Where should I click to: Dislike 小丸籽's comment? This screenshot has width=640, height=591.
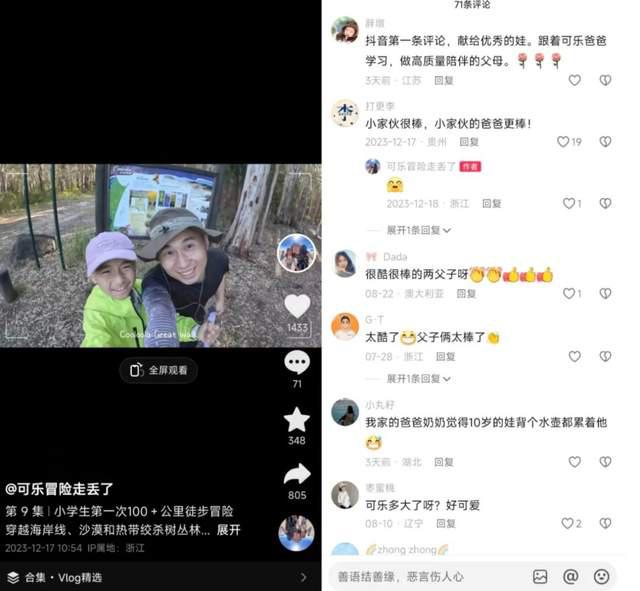click(605, 462)
